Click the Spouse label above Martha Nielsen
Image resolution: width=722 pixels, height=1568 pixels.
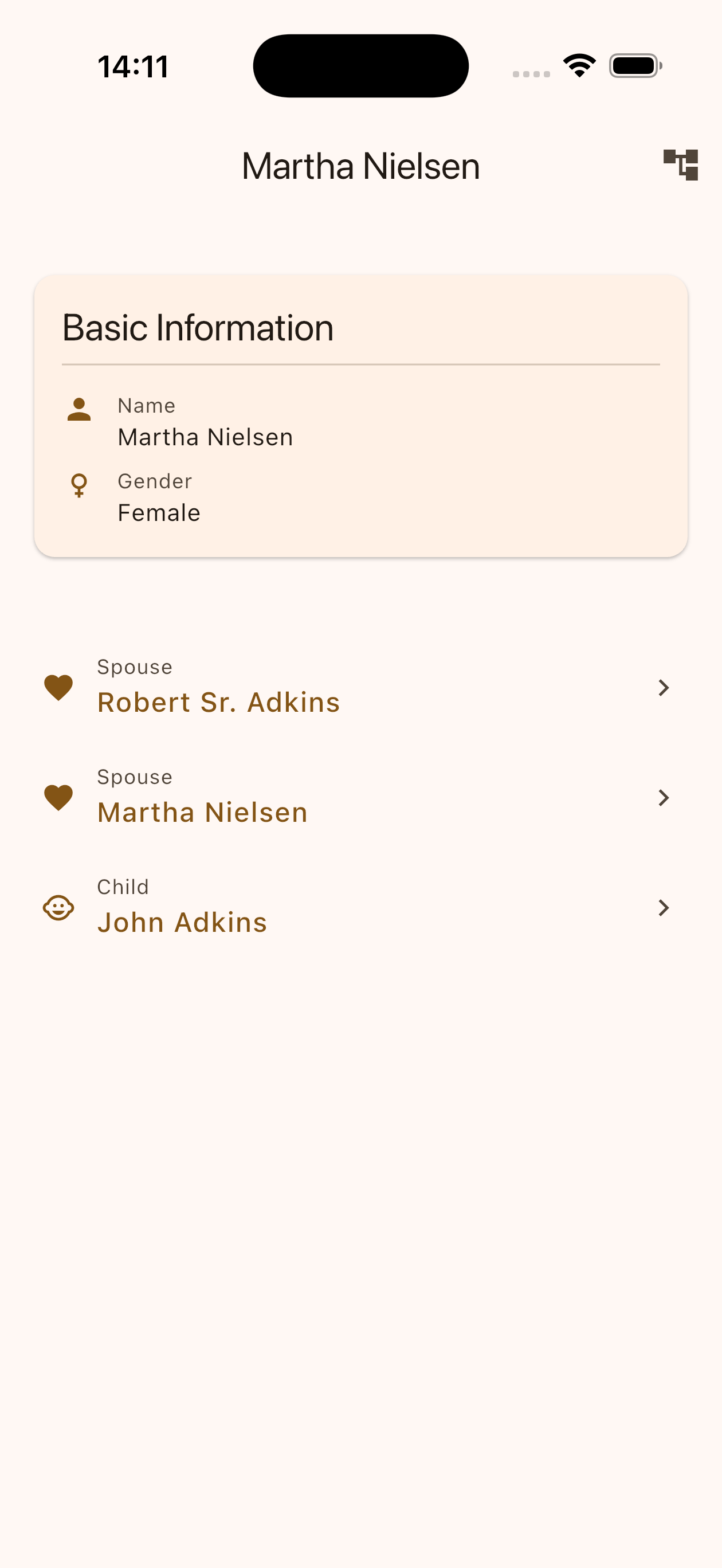click(135, 777)
